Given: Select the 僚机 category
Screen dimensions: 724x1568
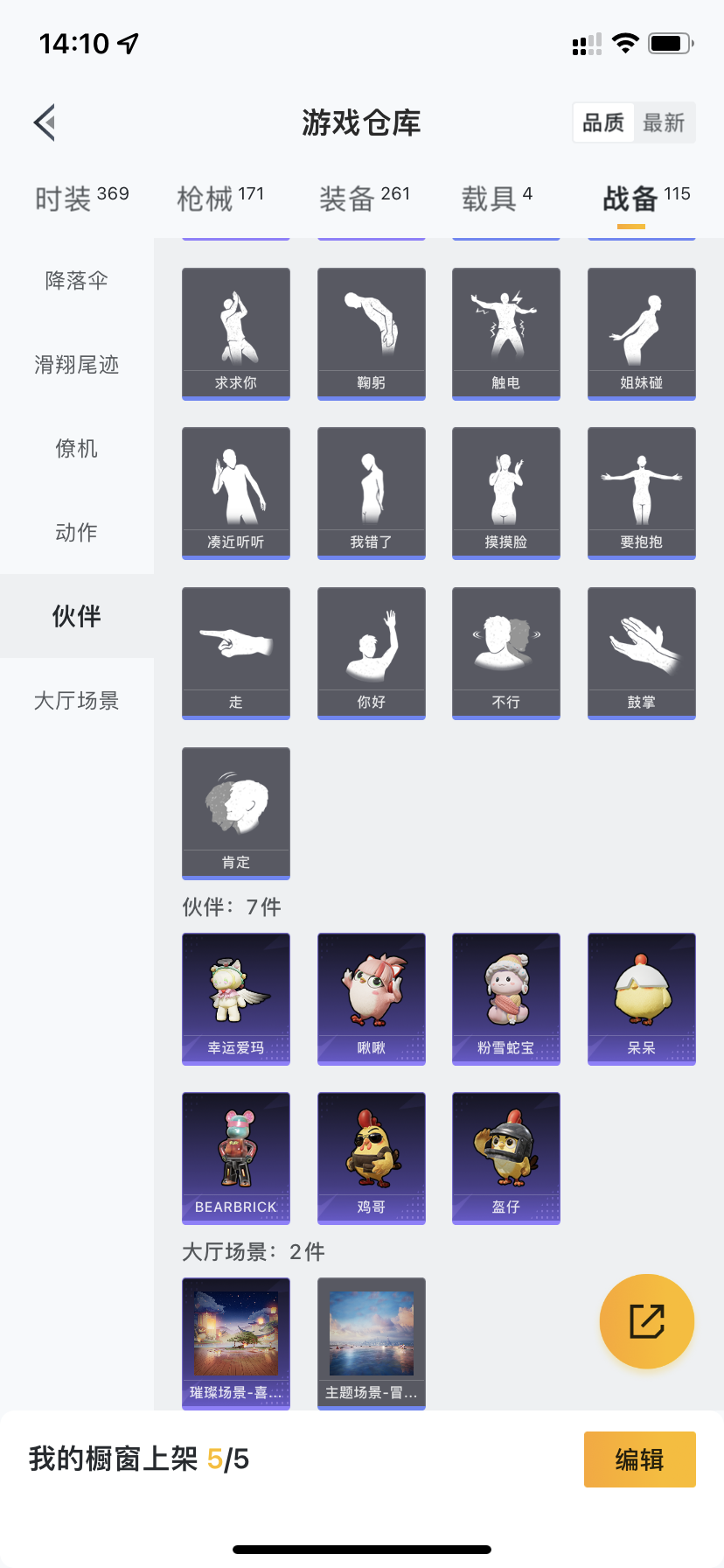Looking at the screenshot, I should (77, 449).
